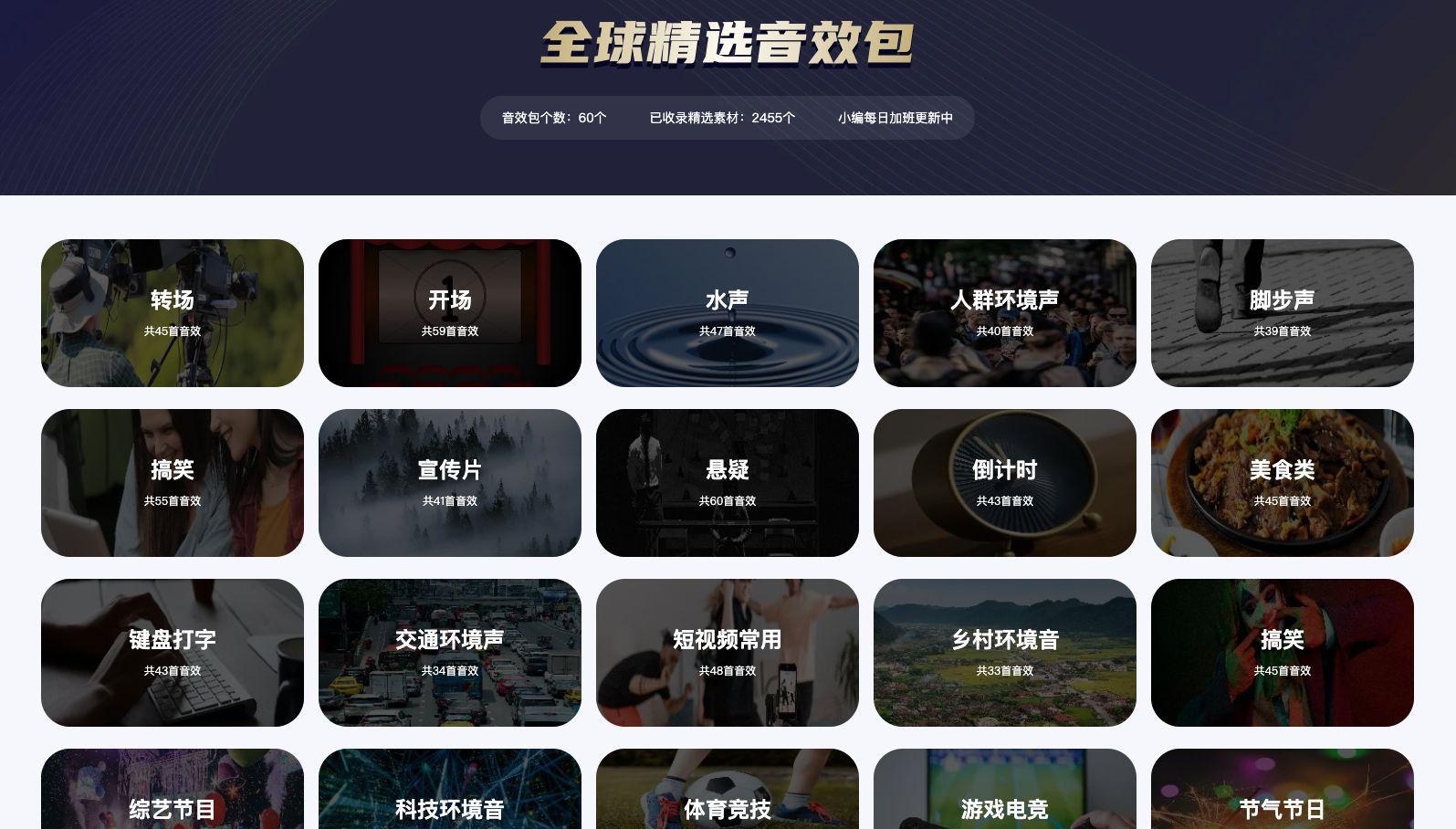
Task: Open the 开场 sound pack card
Action: pos(449,312)
